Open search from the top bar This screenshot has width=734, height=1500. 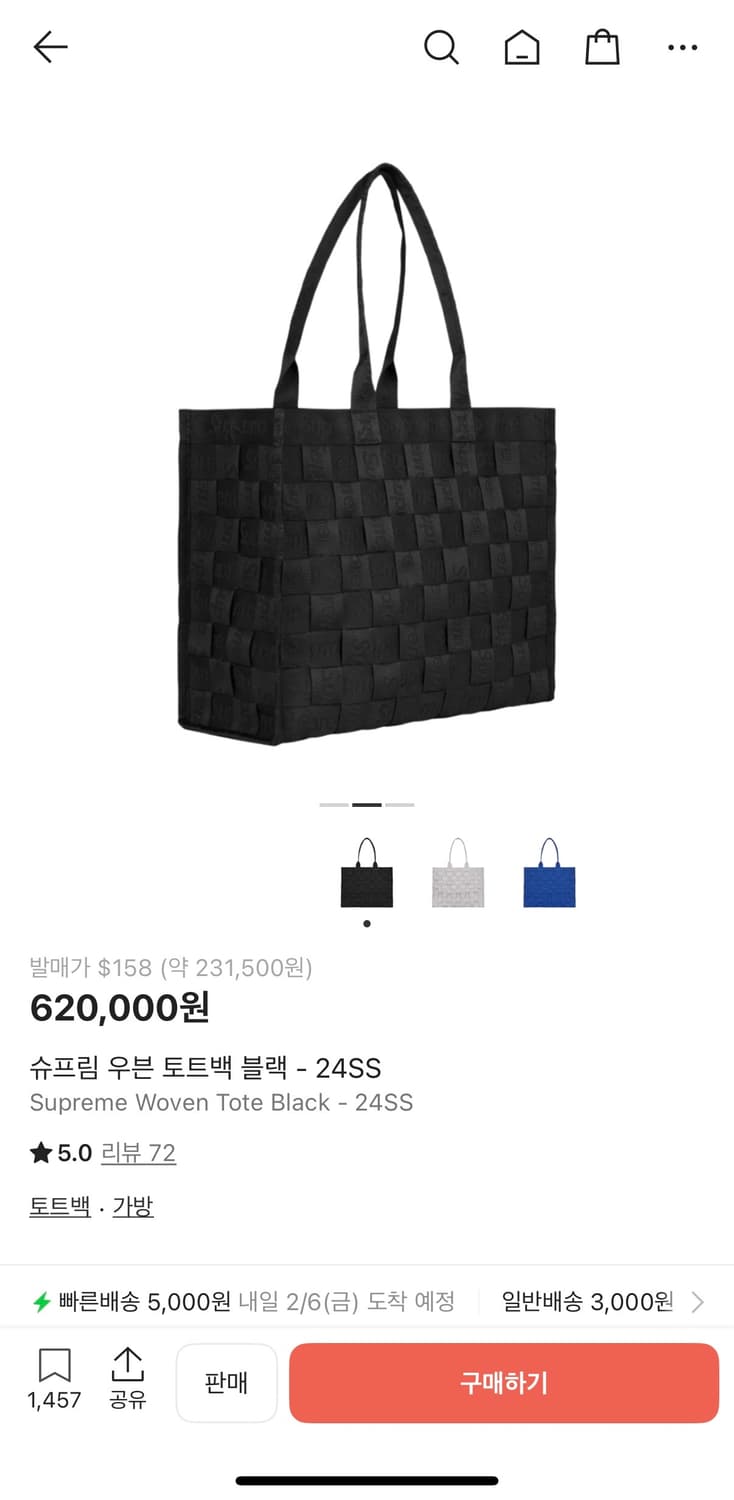click(x=442, y=47)
